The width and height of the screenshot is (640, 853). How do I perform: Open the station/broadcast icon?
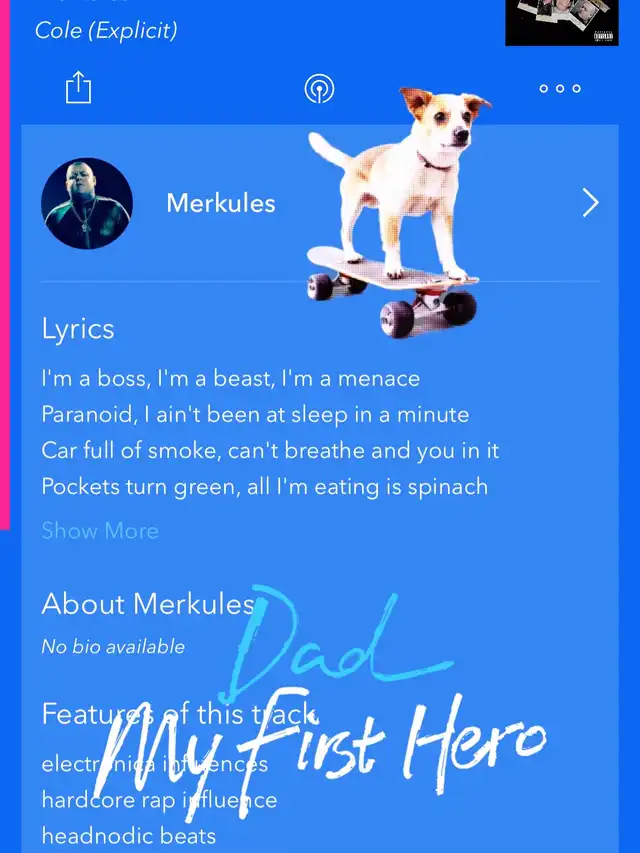pyautogui.click(x=319, y=88)
